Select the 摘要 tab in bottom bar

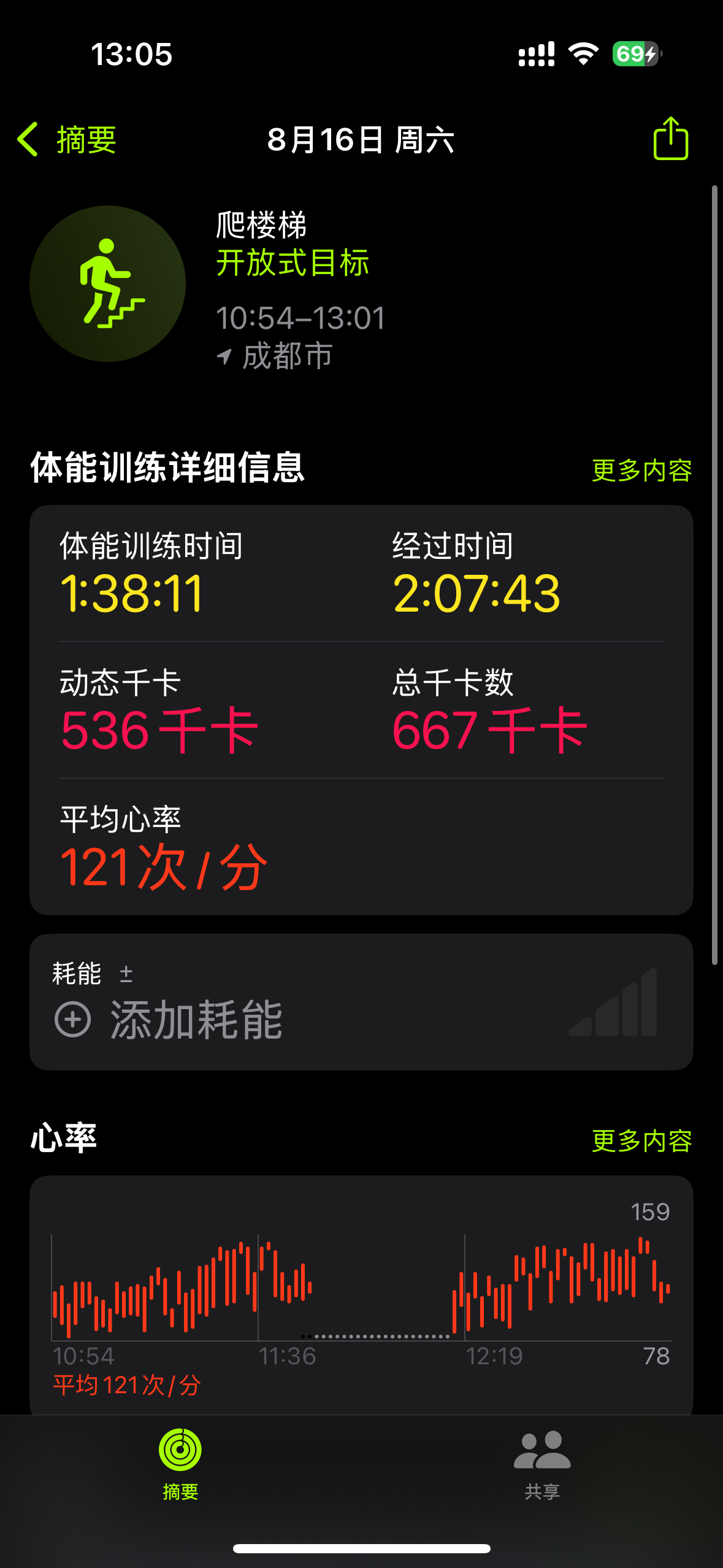coord(180,1464)
